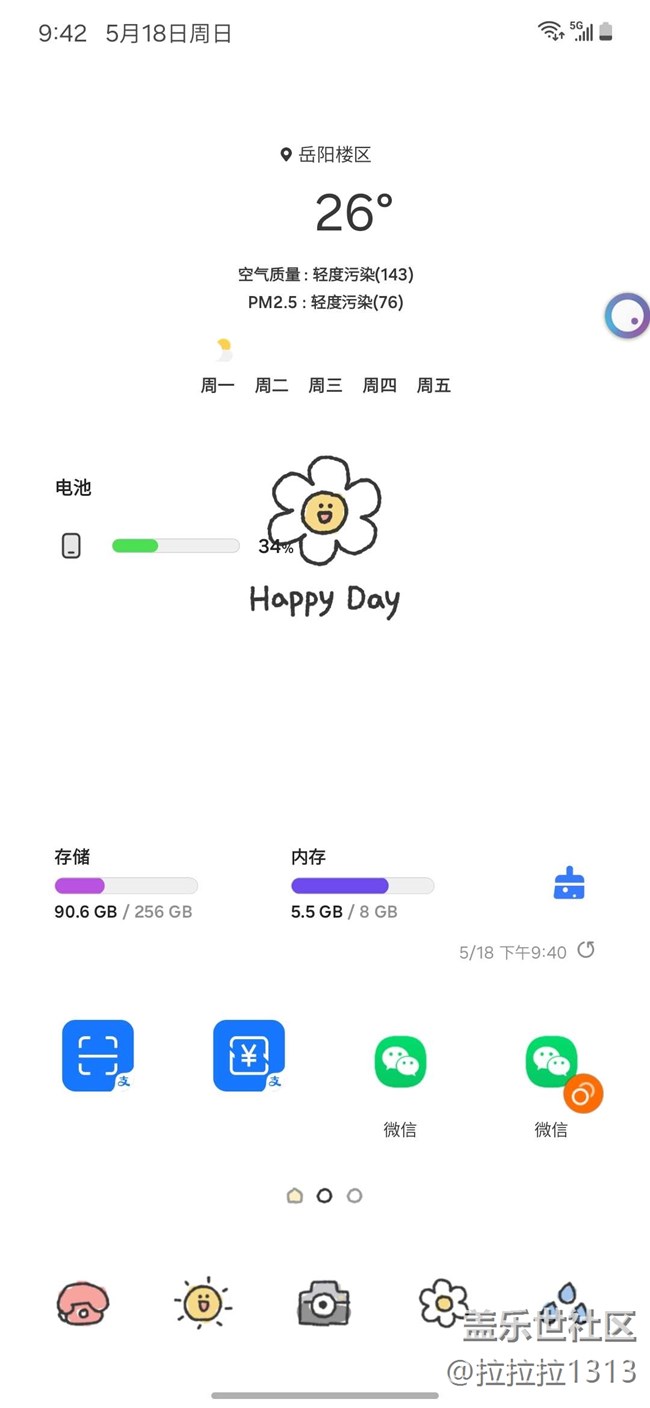This screenshot has width=650, height=1408.
Task: Jump to the home page indicator
Action: (x=294, y=1195)
